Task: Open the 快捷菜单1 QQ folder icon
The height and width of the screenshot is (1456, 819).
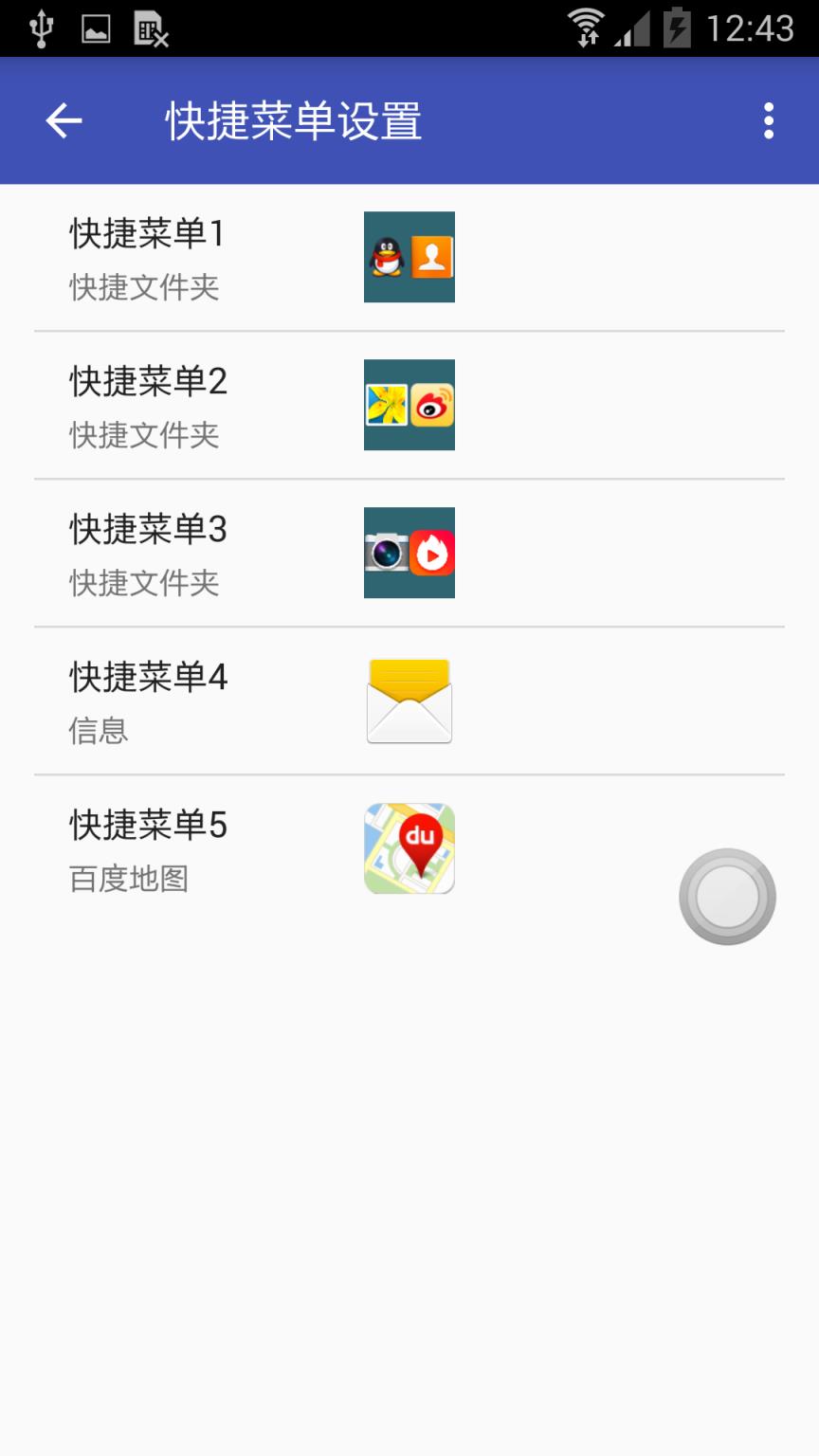Action: [409, 257]
